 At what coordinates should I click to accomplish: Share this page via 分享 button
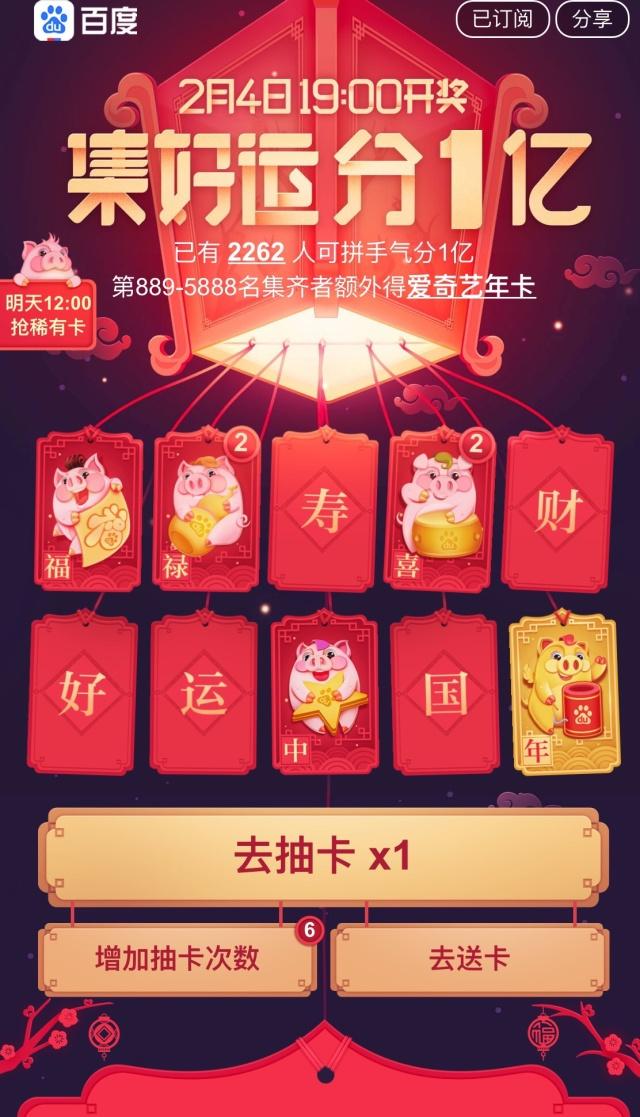point(593,19)
